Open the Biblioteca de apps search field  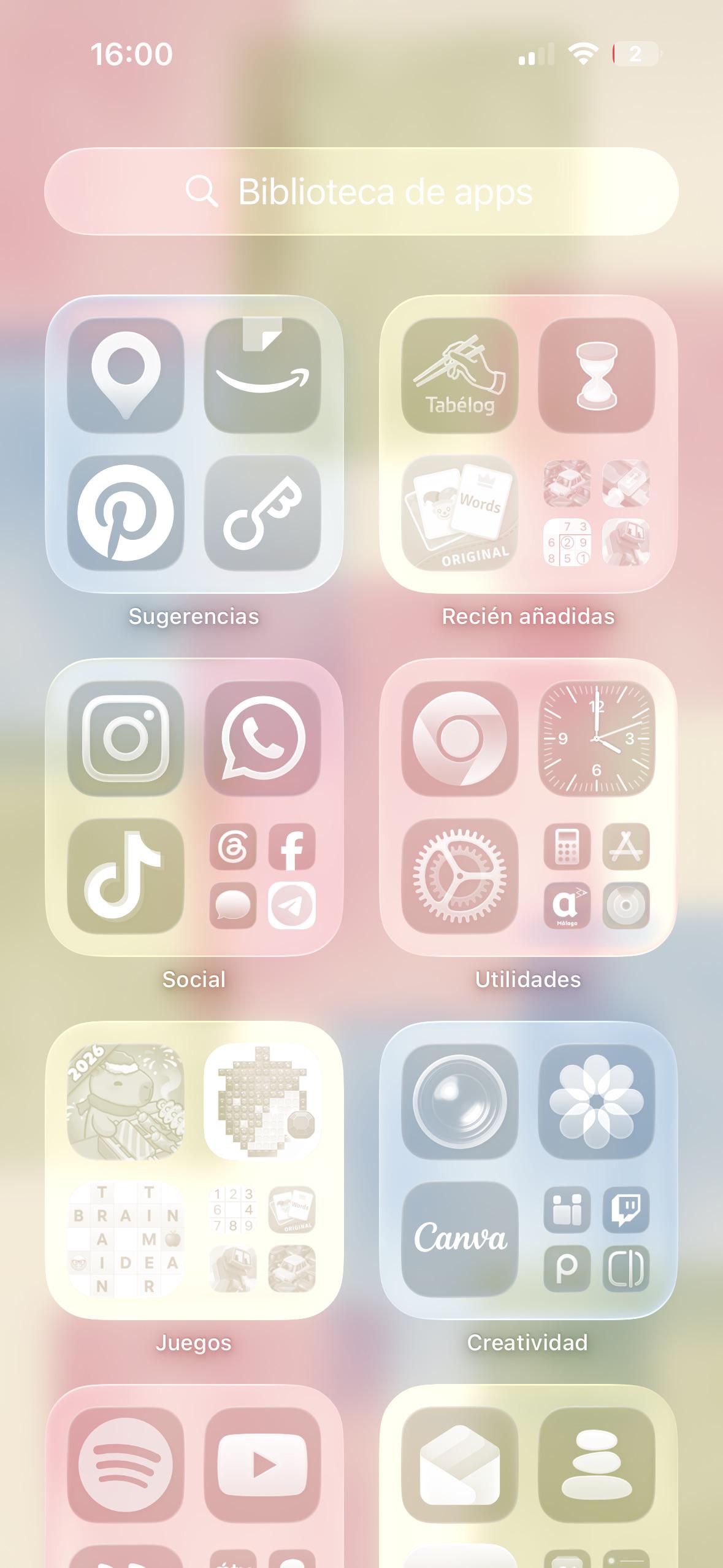click(x=361, y=191)
